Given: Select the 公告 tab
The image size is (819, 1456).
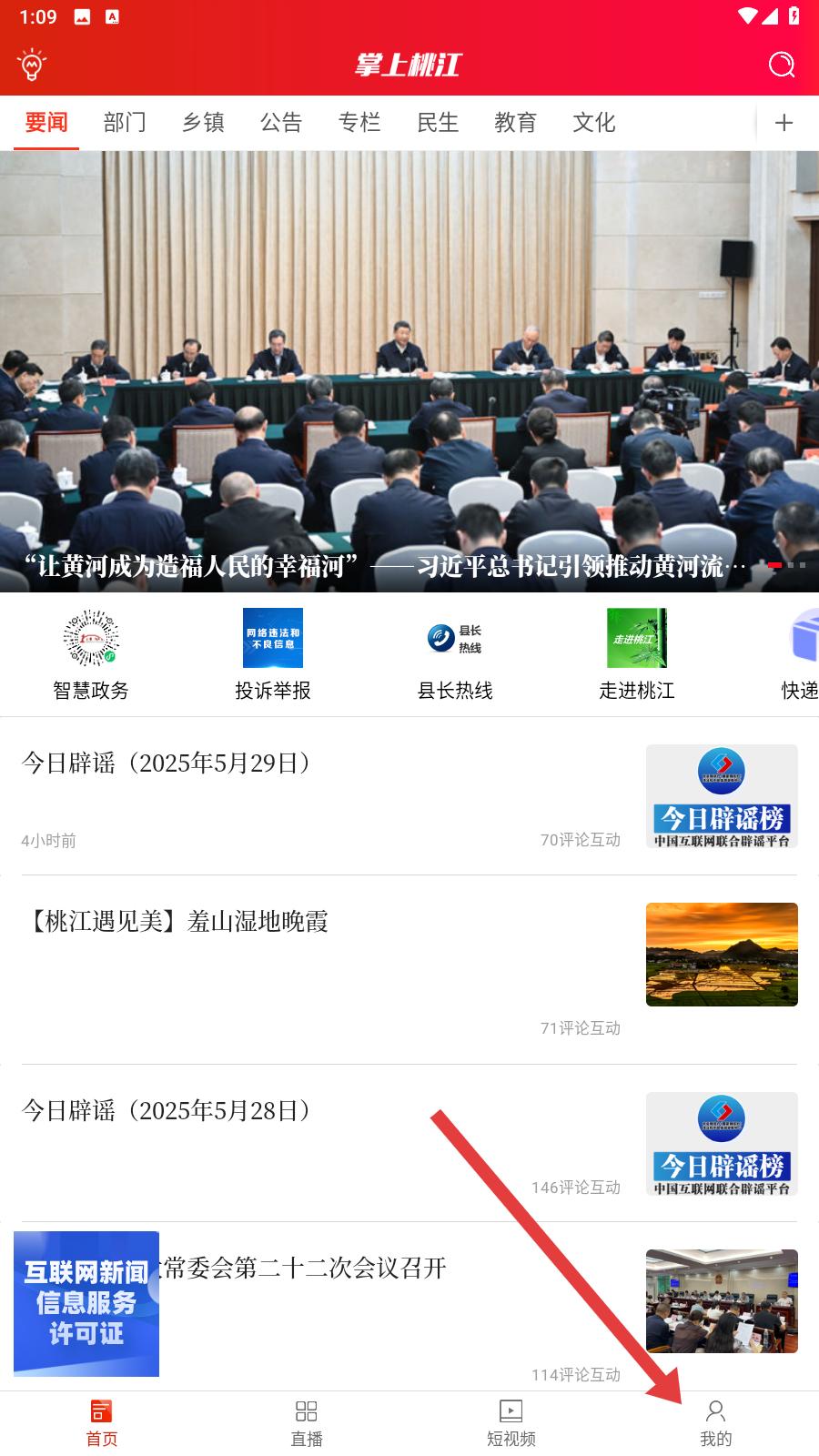Looking at the screenshot, I should coord(281,123).
